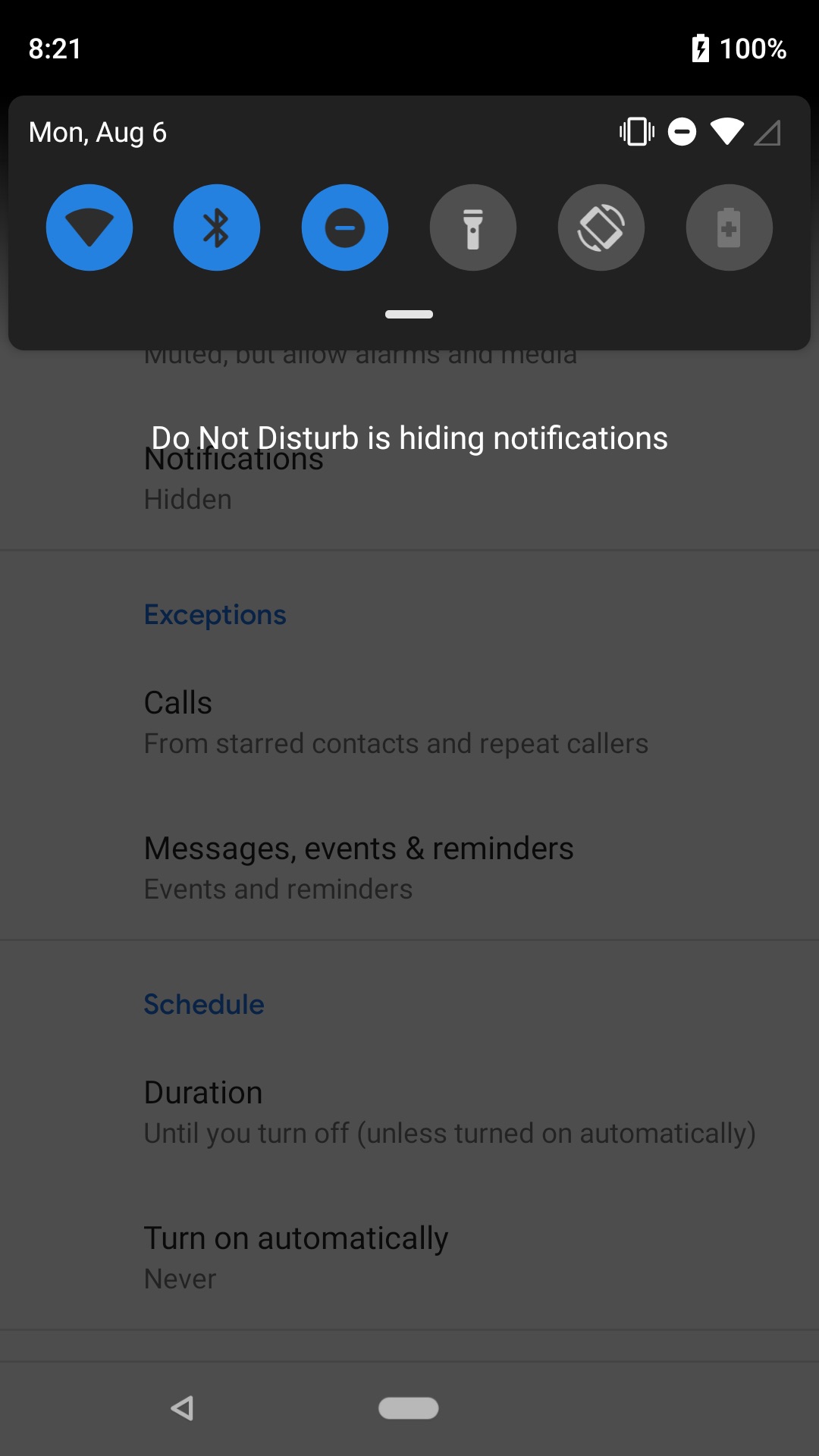Click the vibrate mode status icon
The width and height of the screenshot is (819, 1456).
point(635,131)
